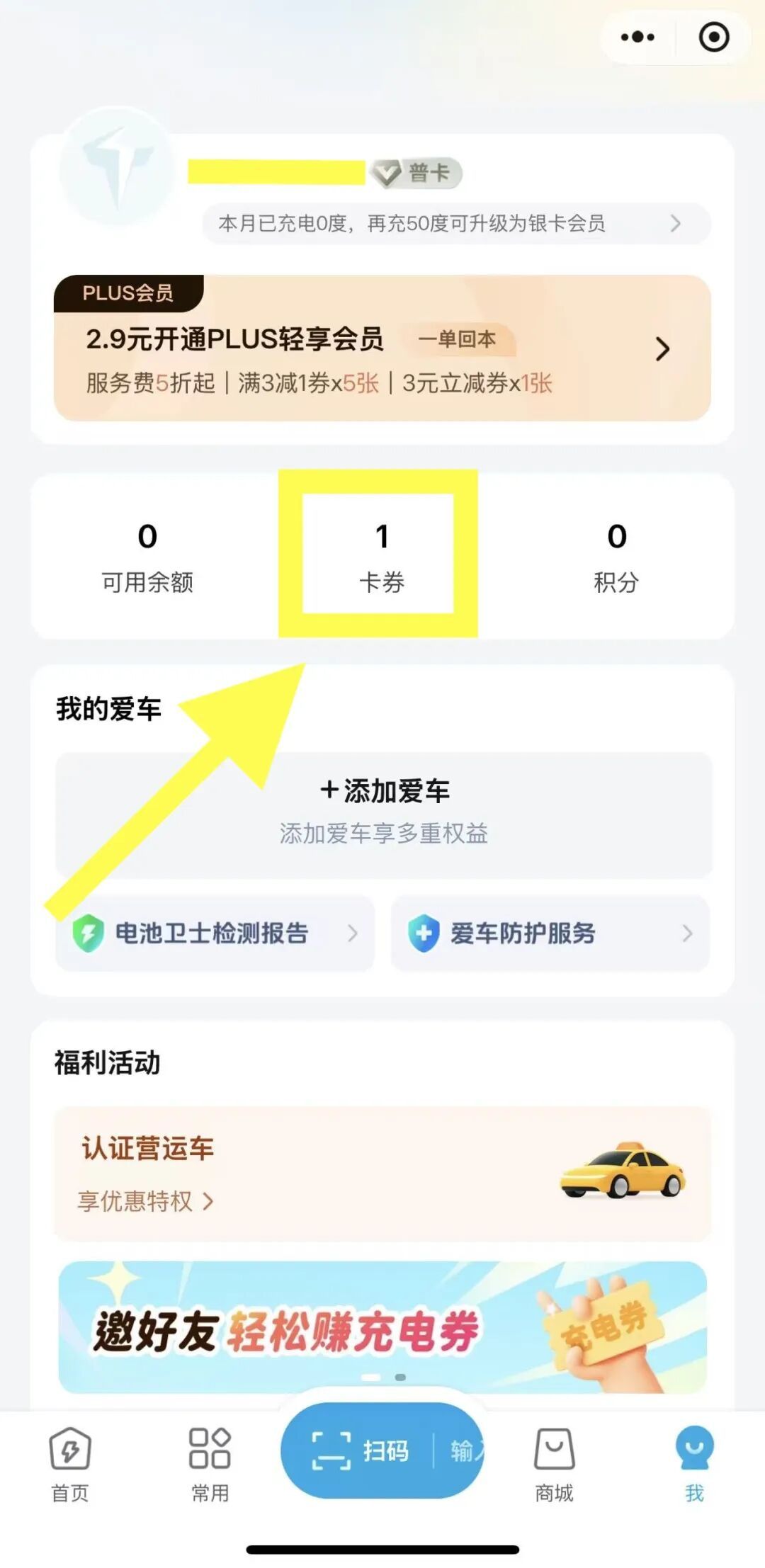Open the mini program more-options menu

click(637, 37)
